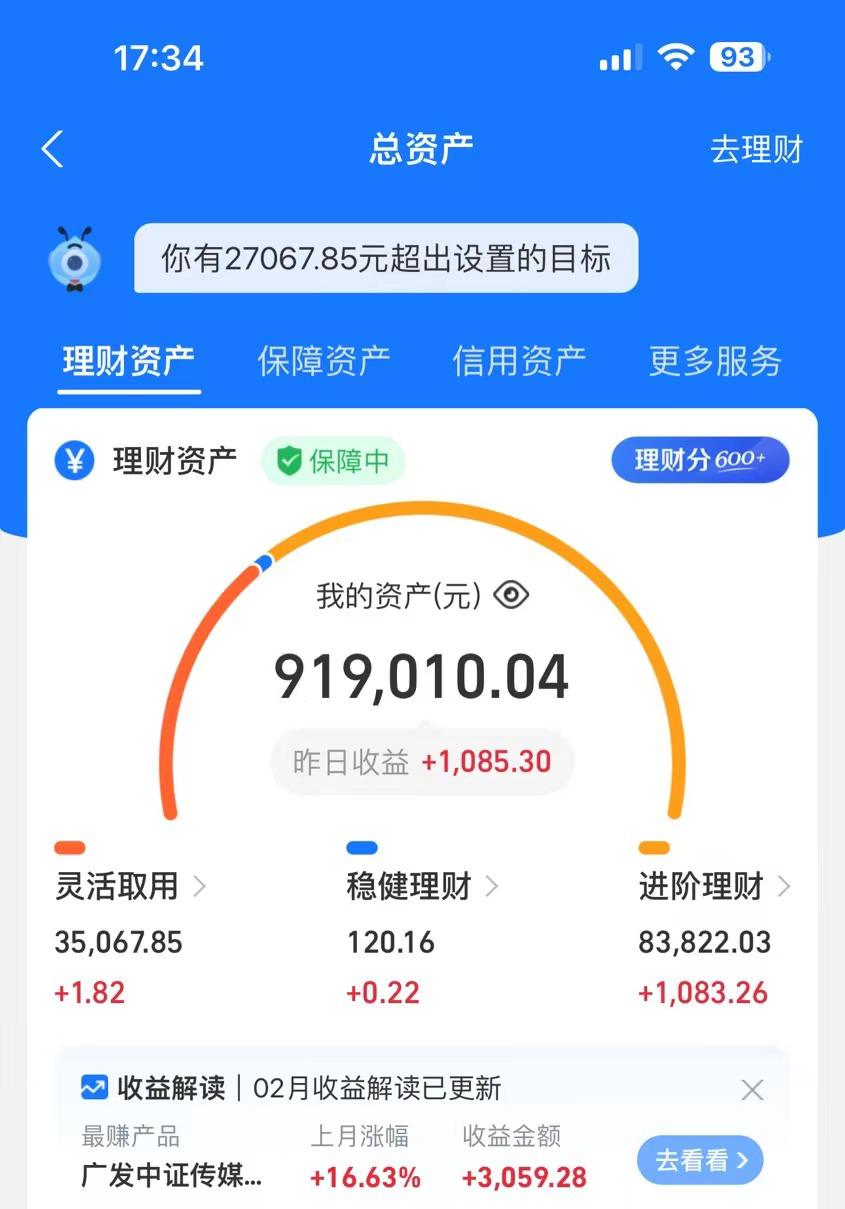Click the yellow ¥ asset icon

click(71, 460)
